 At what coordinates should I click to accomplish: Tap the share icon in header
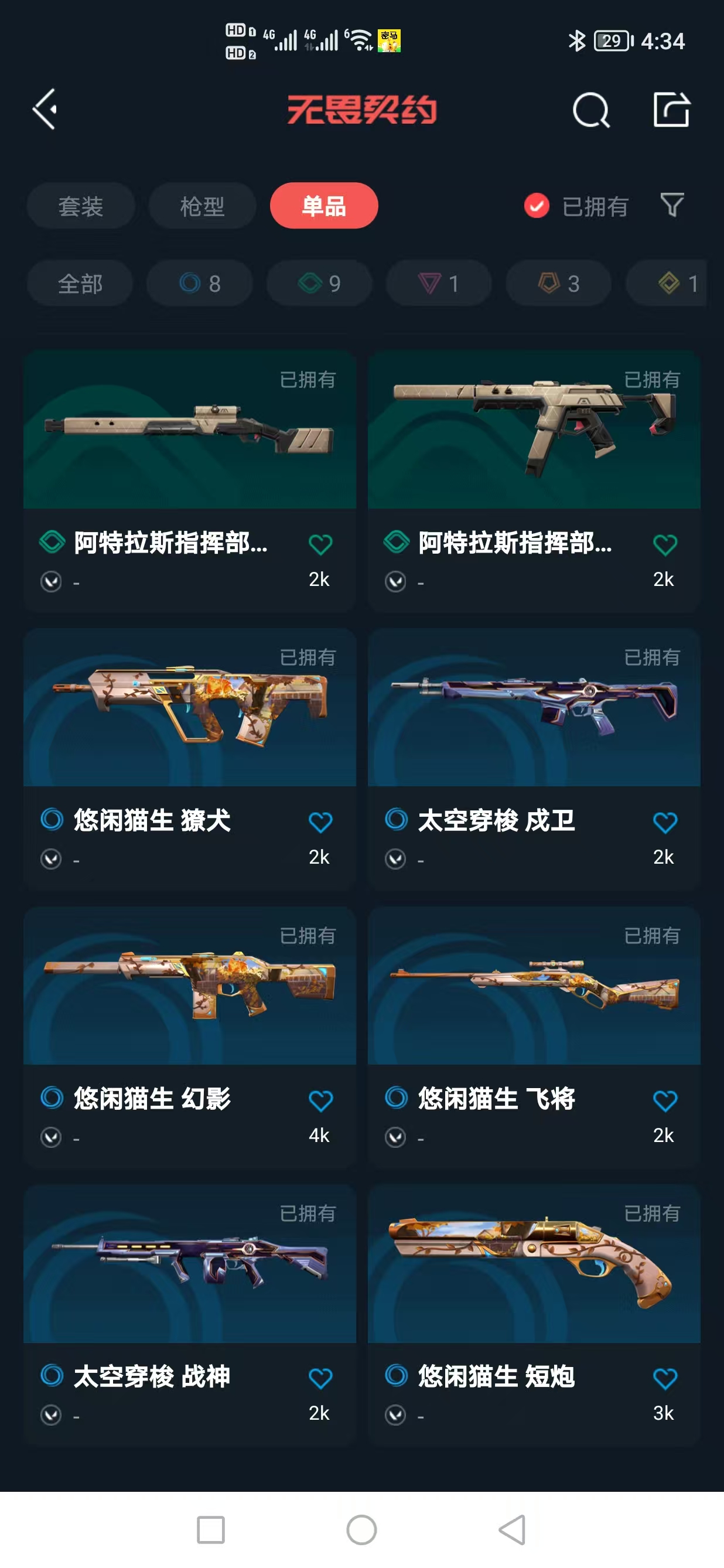tap(671, 110)
